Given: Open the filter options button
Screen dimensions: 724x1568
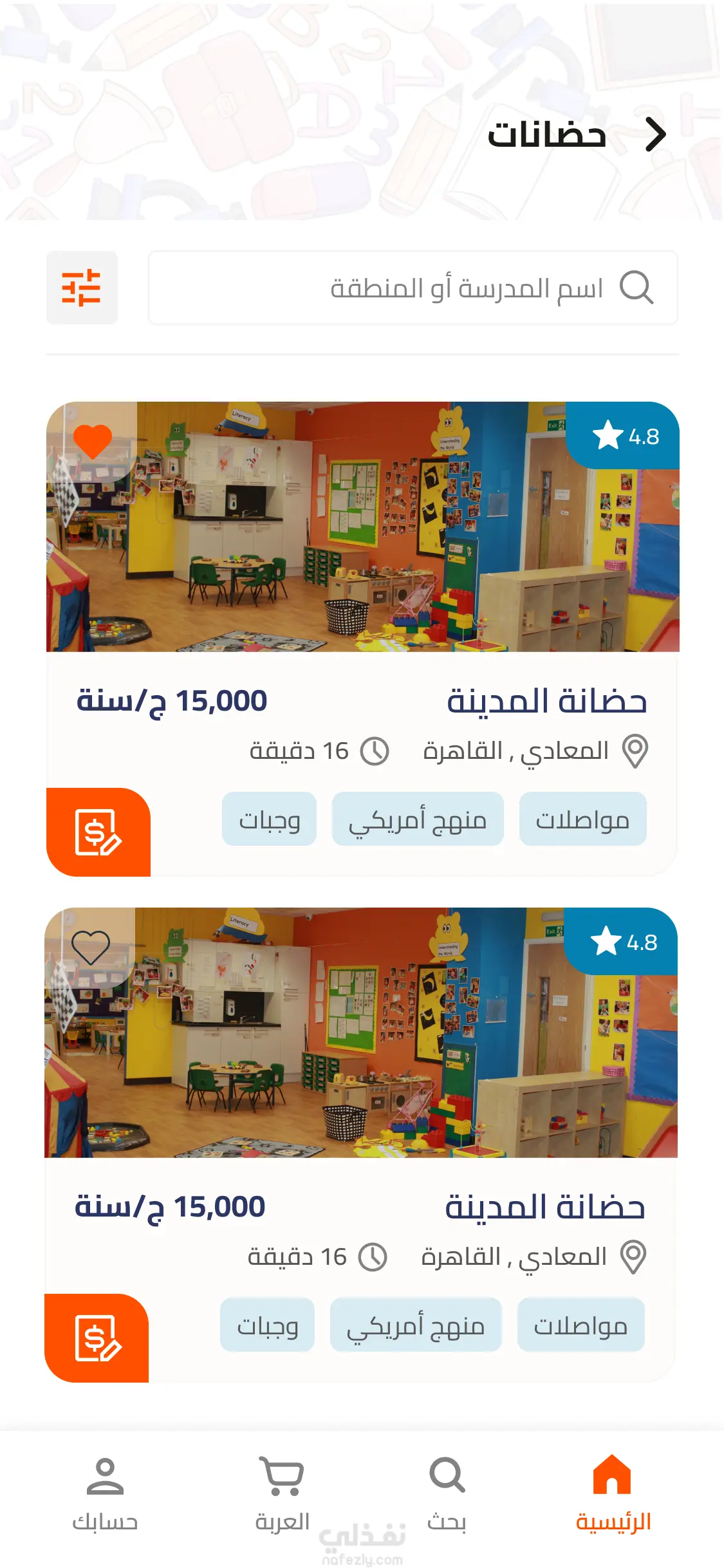Looking at the screenshot, I should [x=82, y=288].
